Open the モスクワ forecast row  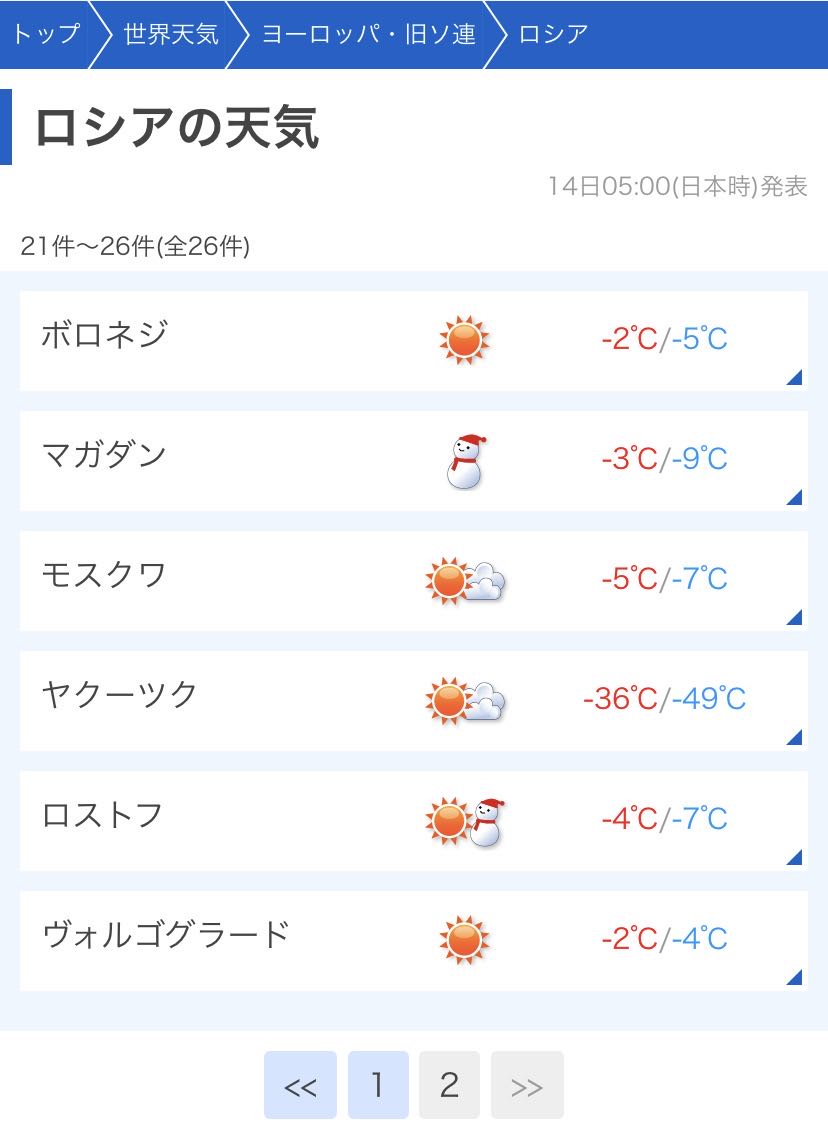(x=413, y=581)
